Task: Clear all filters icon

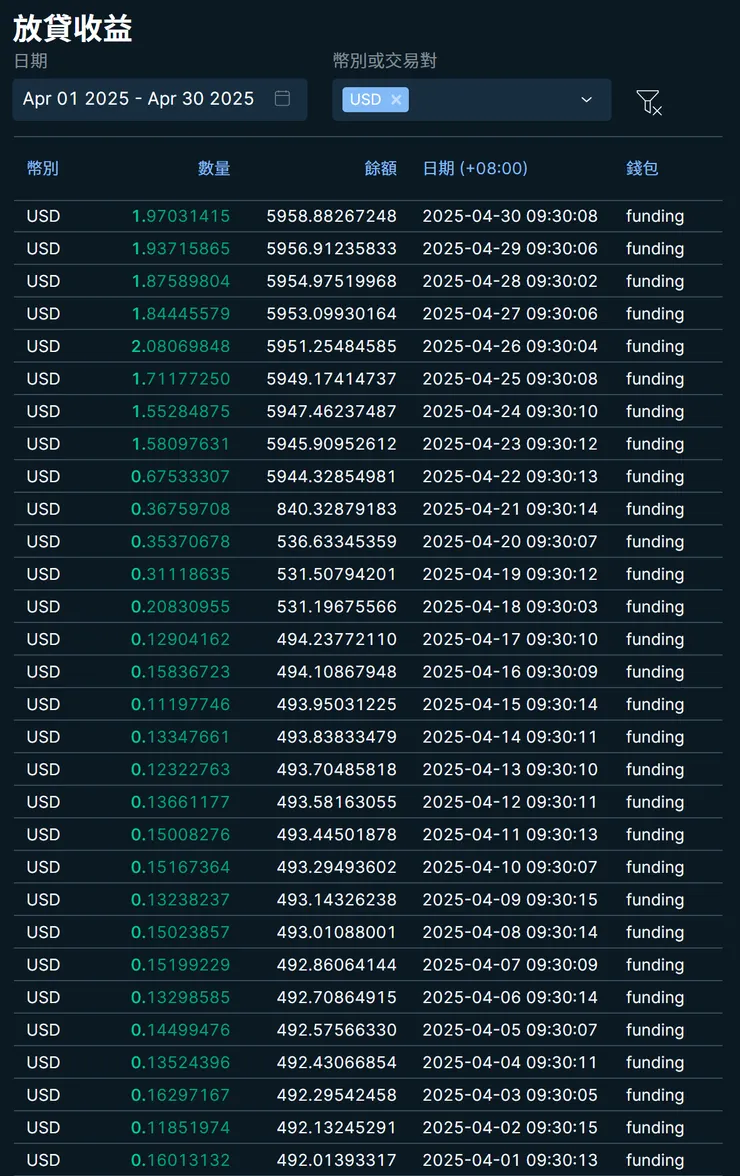Action: point(648,101)
